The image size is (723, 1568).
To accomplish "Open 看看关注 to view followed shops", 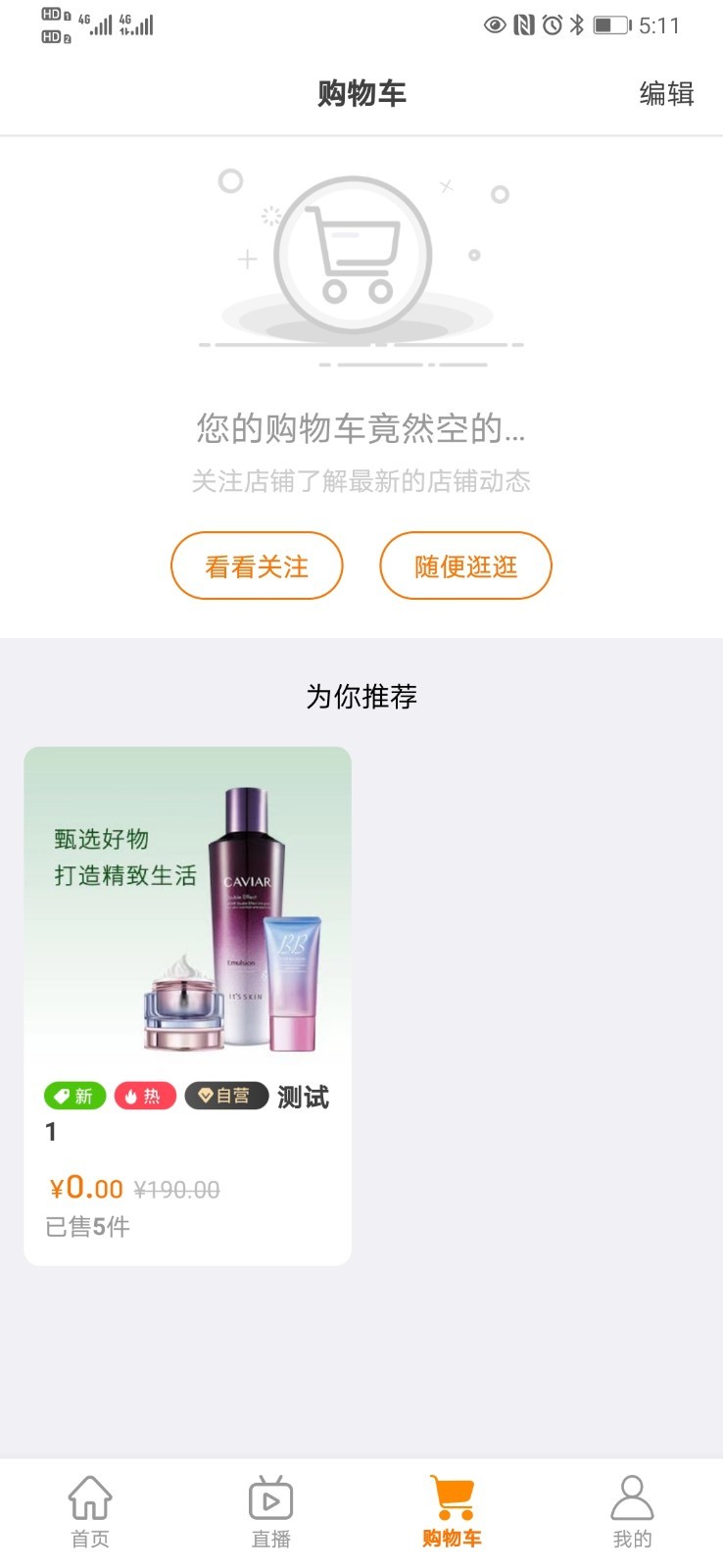I will 257,566.
